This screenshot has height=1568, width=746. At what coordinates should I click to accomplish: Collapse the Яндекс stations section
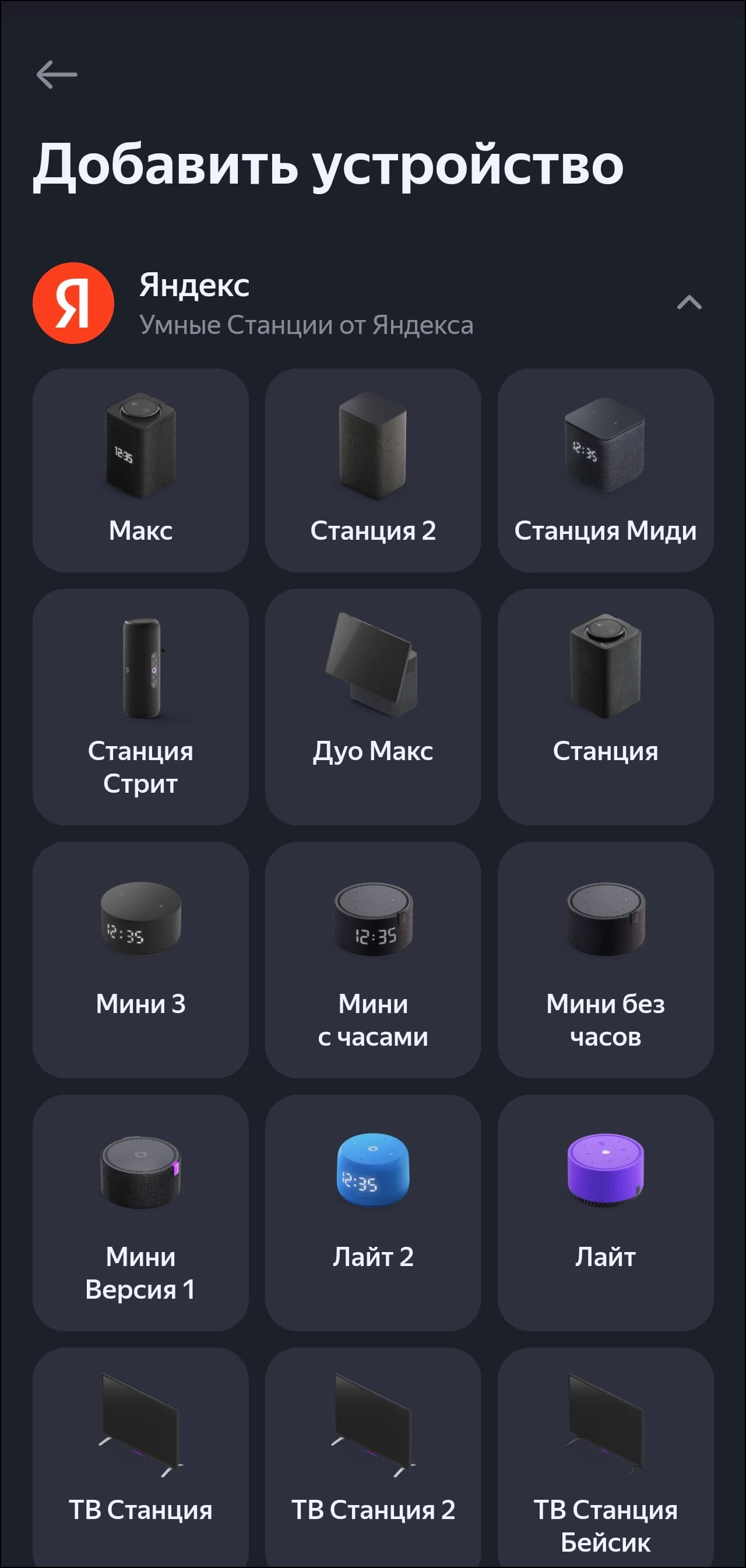(689, 303)
